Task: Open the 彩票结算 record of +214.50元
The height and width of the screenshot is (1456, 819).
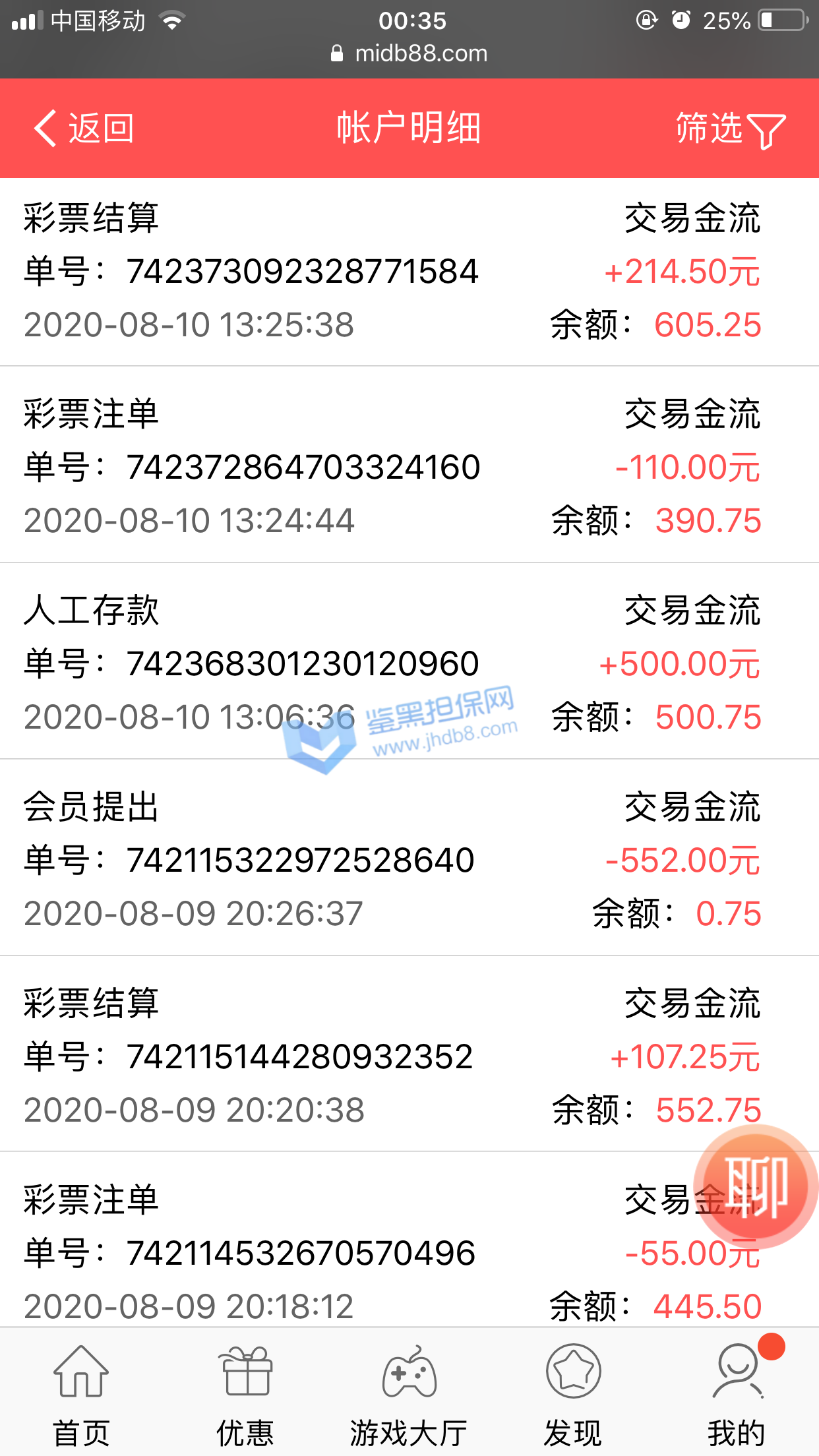Action: coord(409,272)
